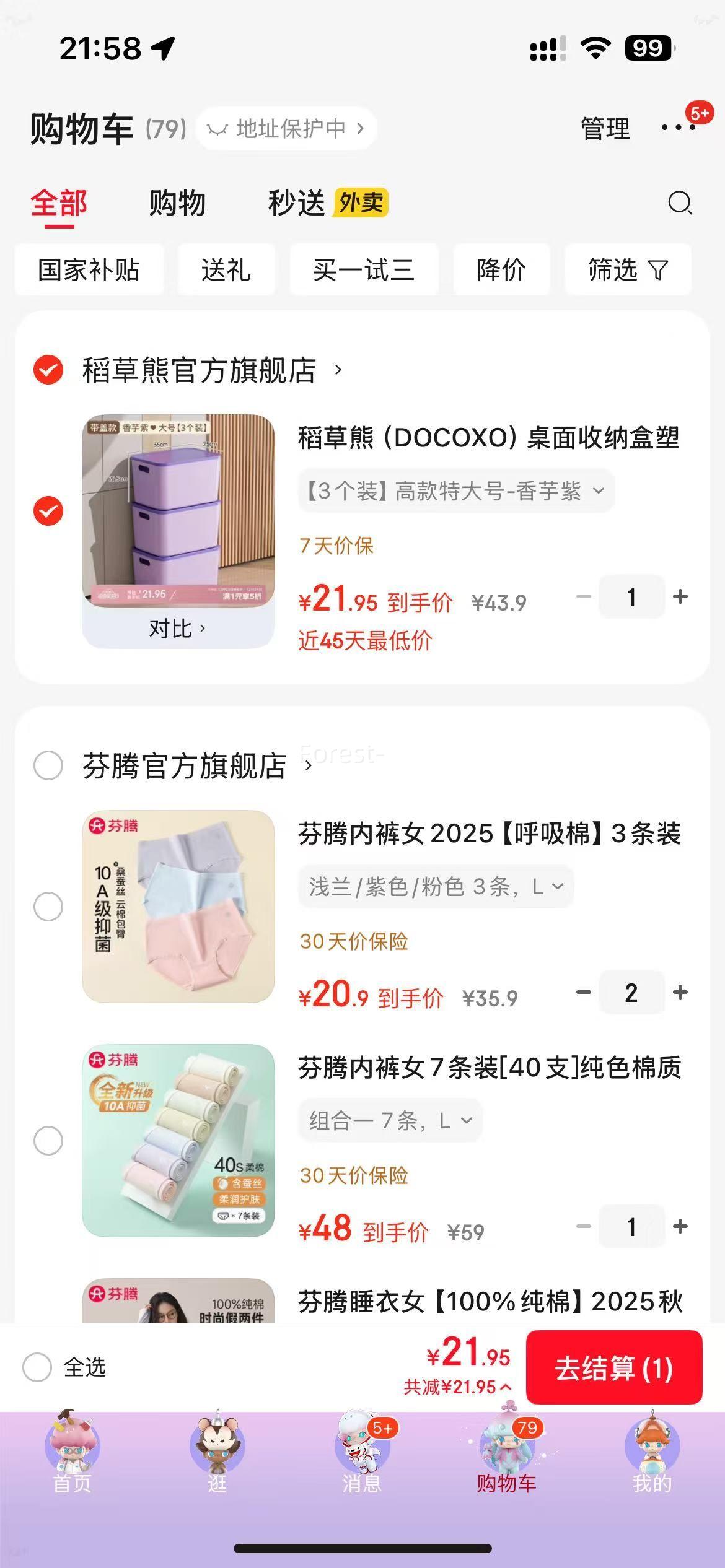The image size is (725, 1568).
Task: Change the 组合一 7条, L option
Action: (x=390, y=1120)
